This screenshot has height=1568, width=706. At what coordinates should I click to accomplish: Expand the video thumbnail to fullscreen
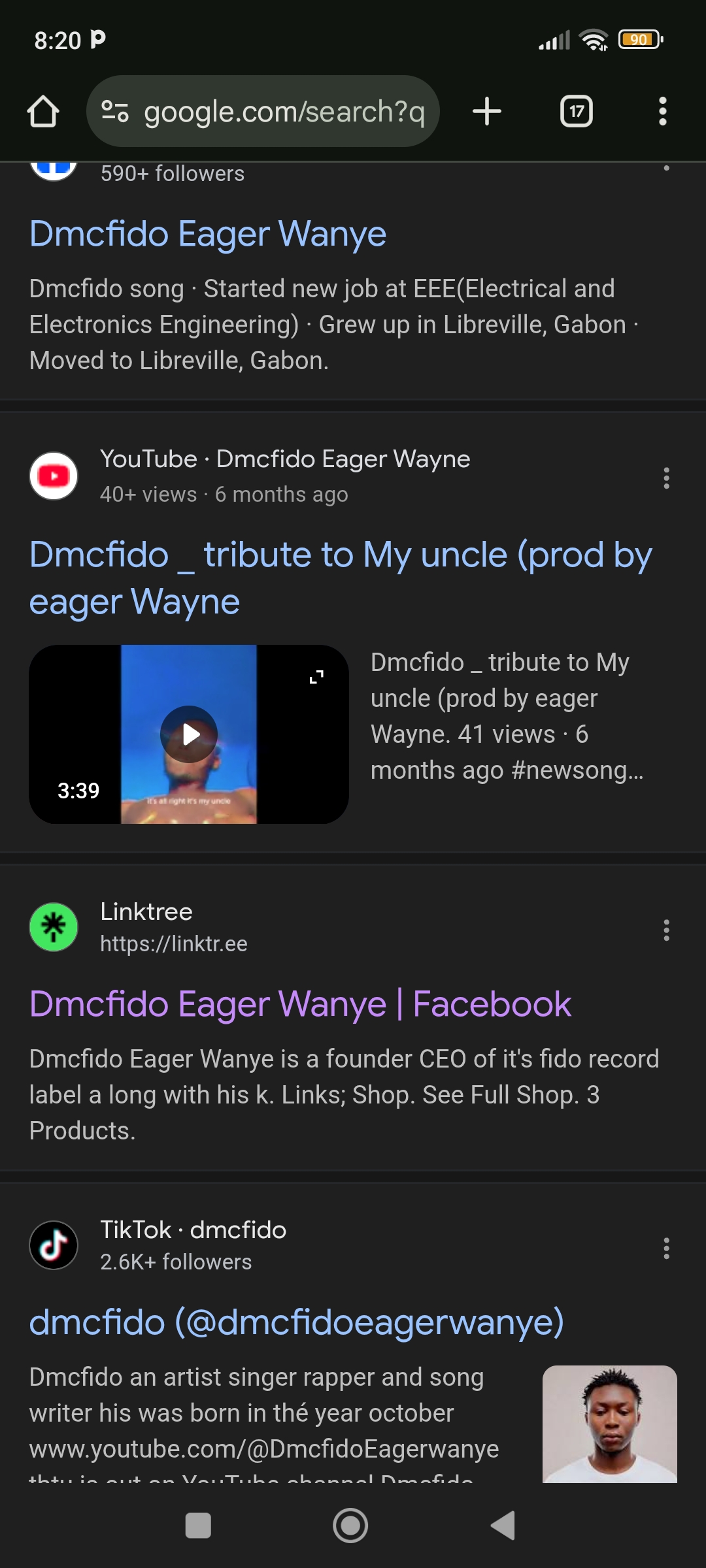pyautogui.click(x=316, y=678)
